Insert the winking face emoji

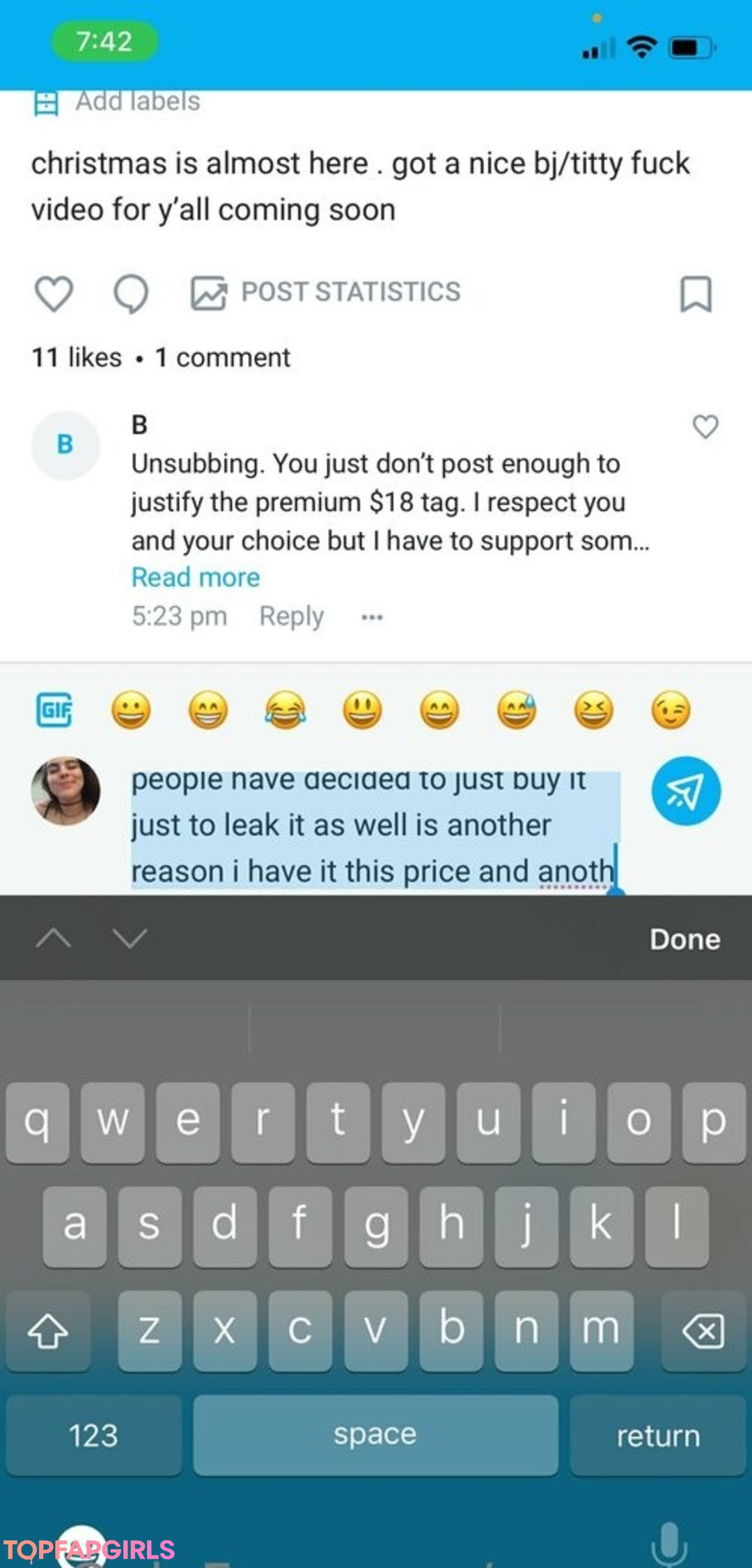pyautogui.click(x=671, y=711)
